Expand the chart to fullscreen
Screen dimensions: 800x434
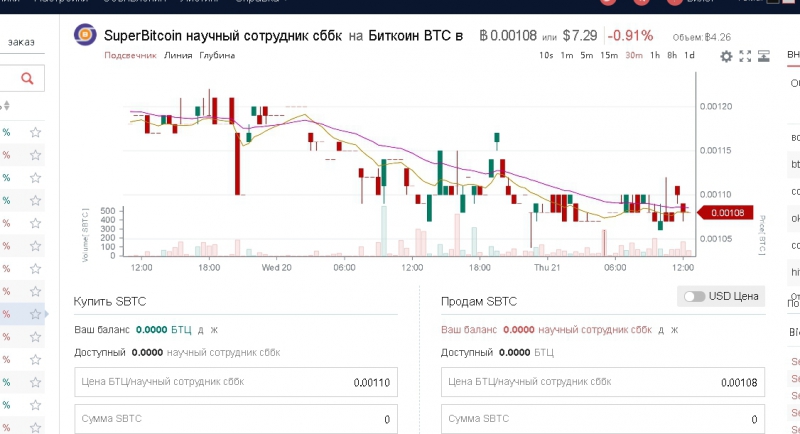(x=745, y=56)
